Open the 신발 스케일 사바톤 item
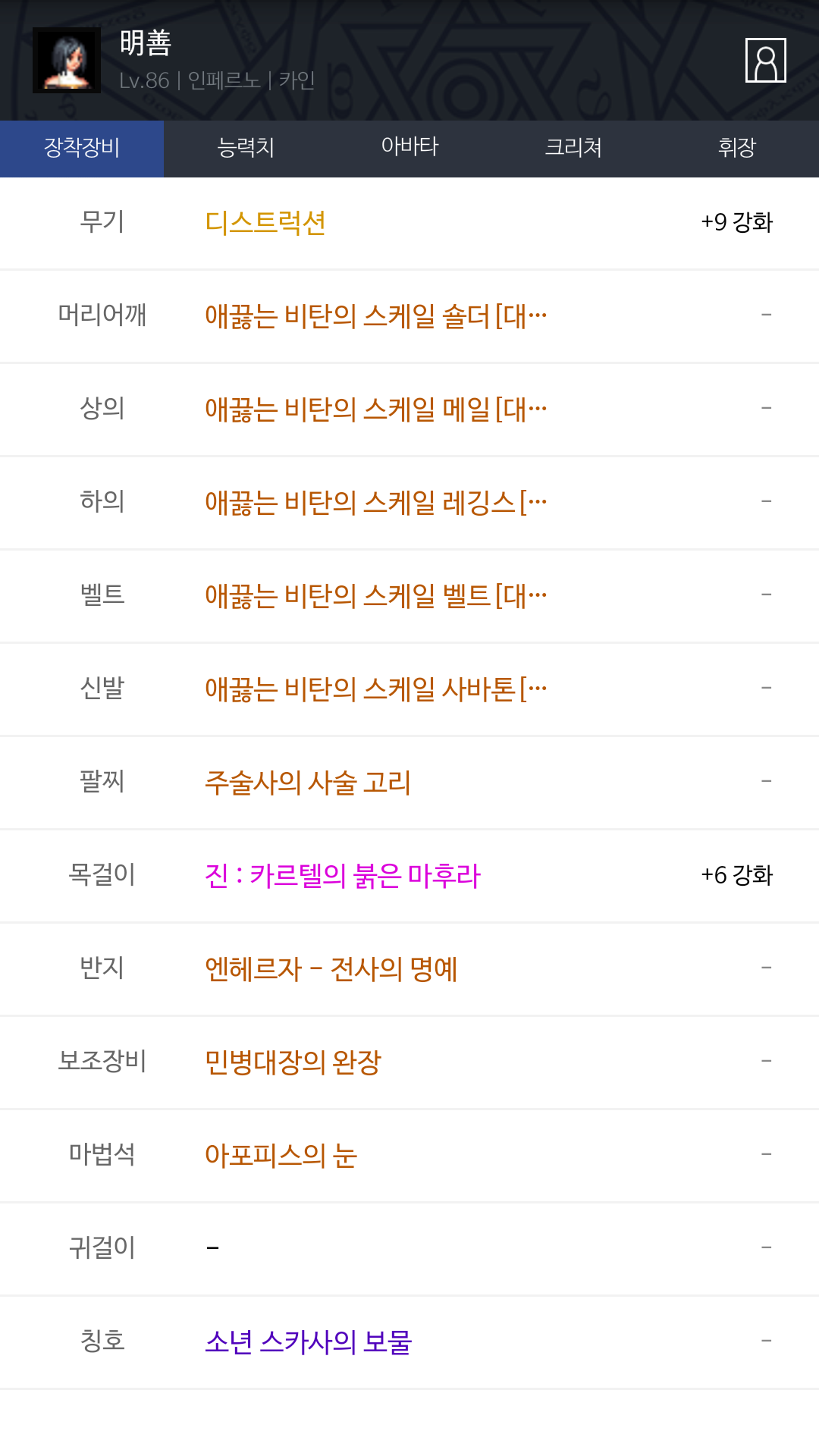This screenshot has height=1456, width=819. (x=376, y=689)
